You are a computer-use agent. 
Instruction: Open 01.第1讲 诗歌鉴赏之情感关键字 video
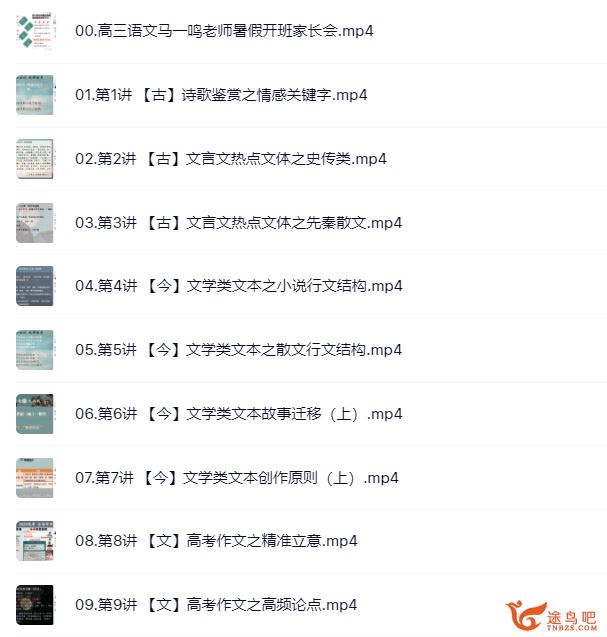pos(221,95)
